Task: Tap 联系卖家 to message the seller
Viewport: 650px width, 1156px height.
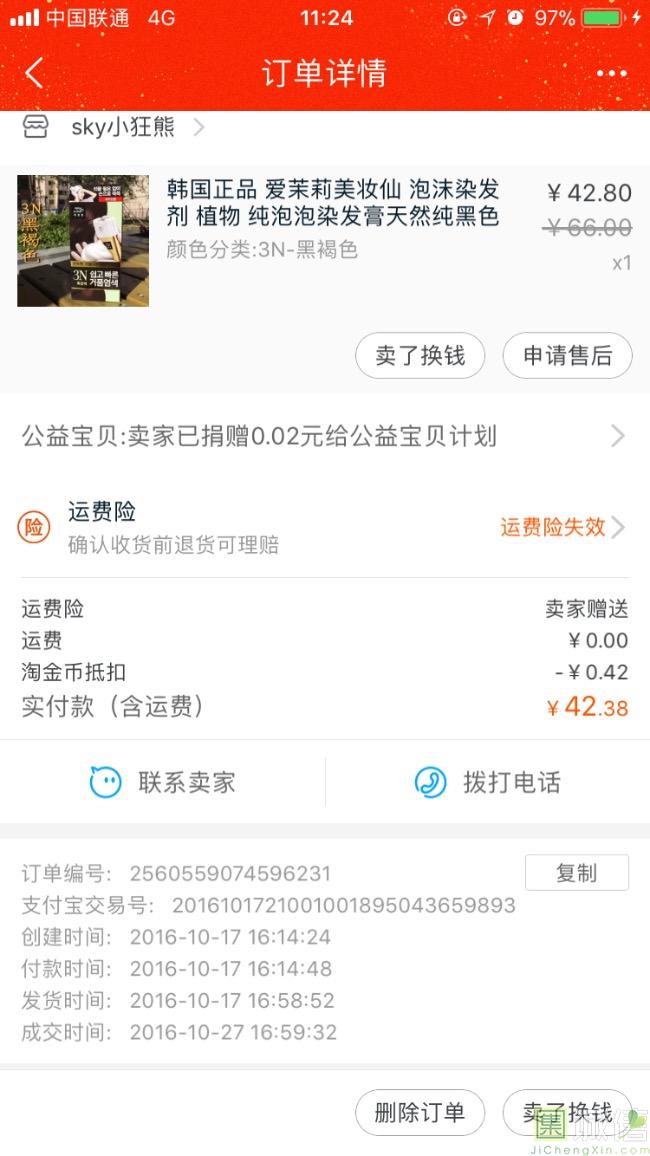Action: click(163, 782)
